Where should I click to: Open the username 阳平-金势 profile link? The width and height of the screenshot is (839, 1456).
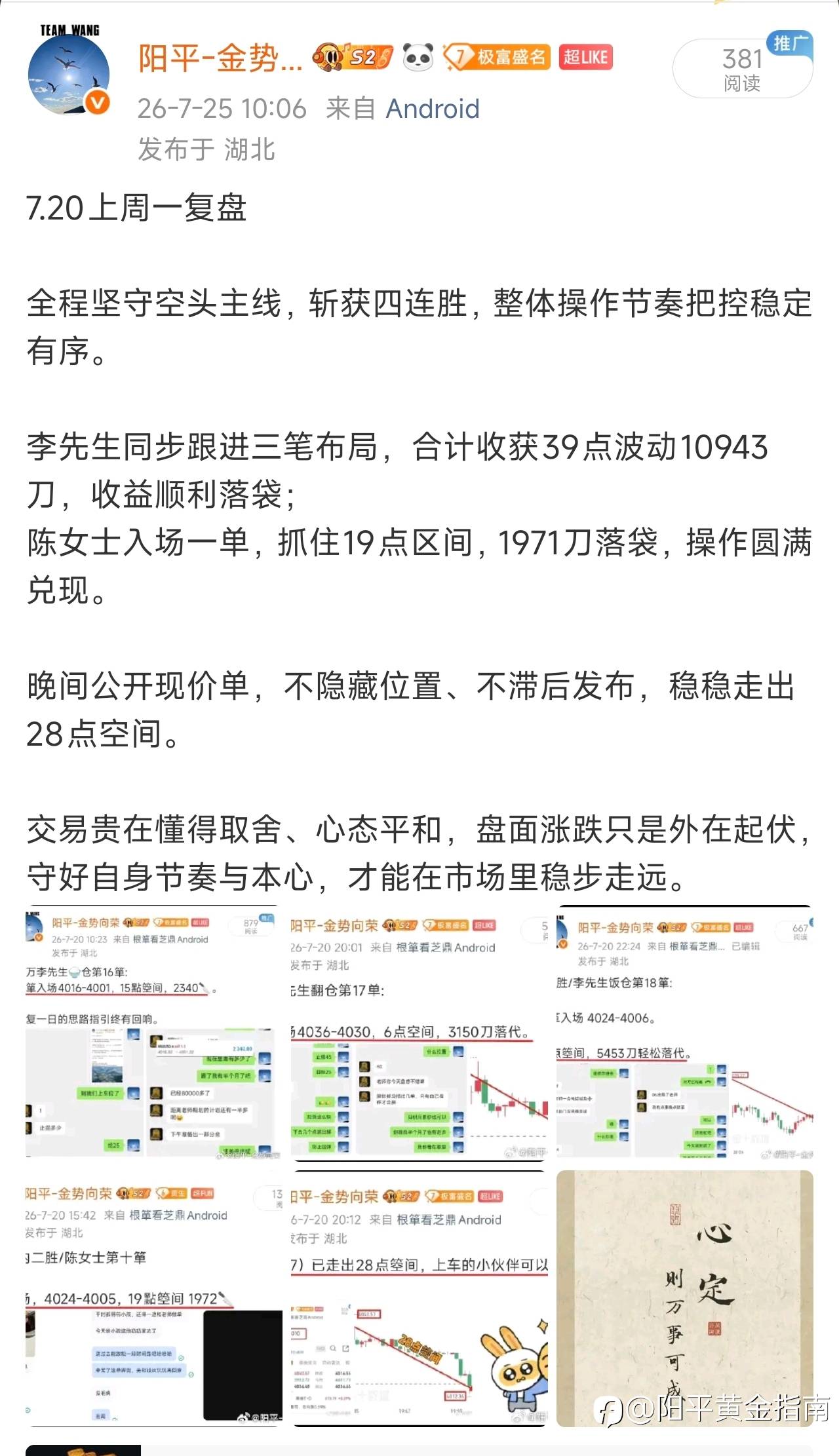pyautogui.click(x=220, y=58)
